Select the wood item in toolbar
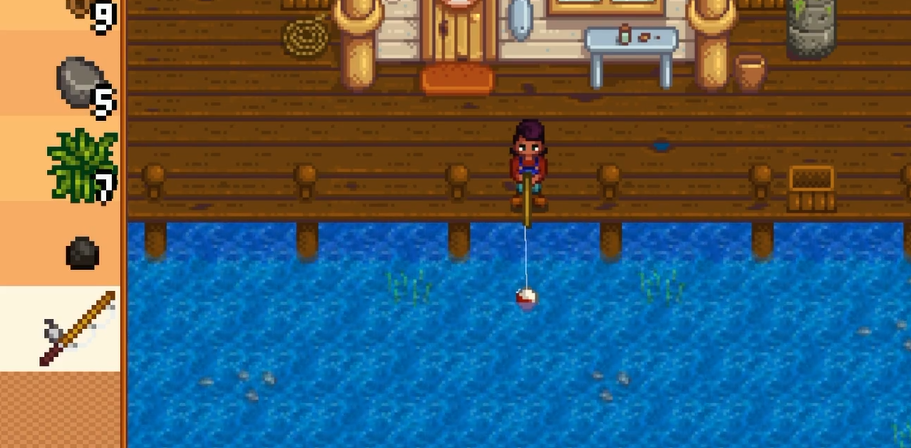 (x=82, y=10)
